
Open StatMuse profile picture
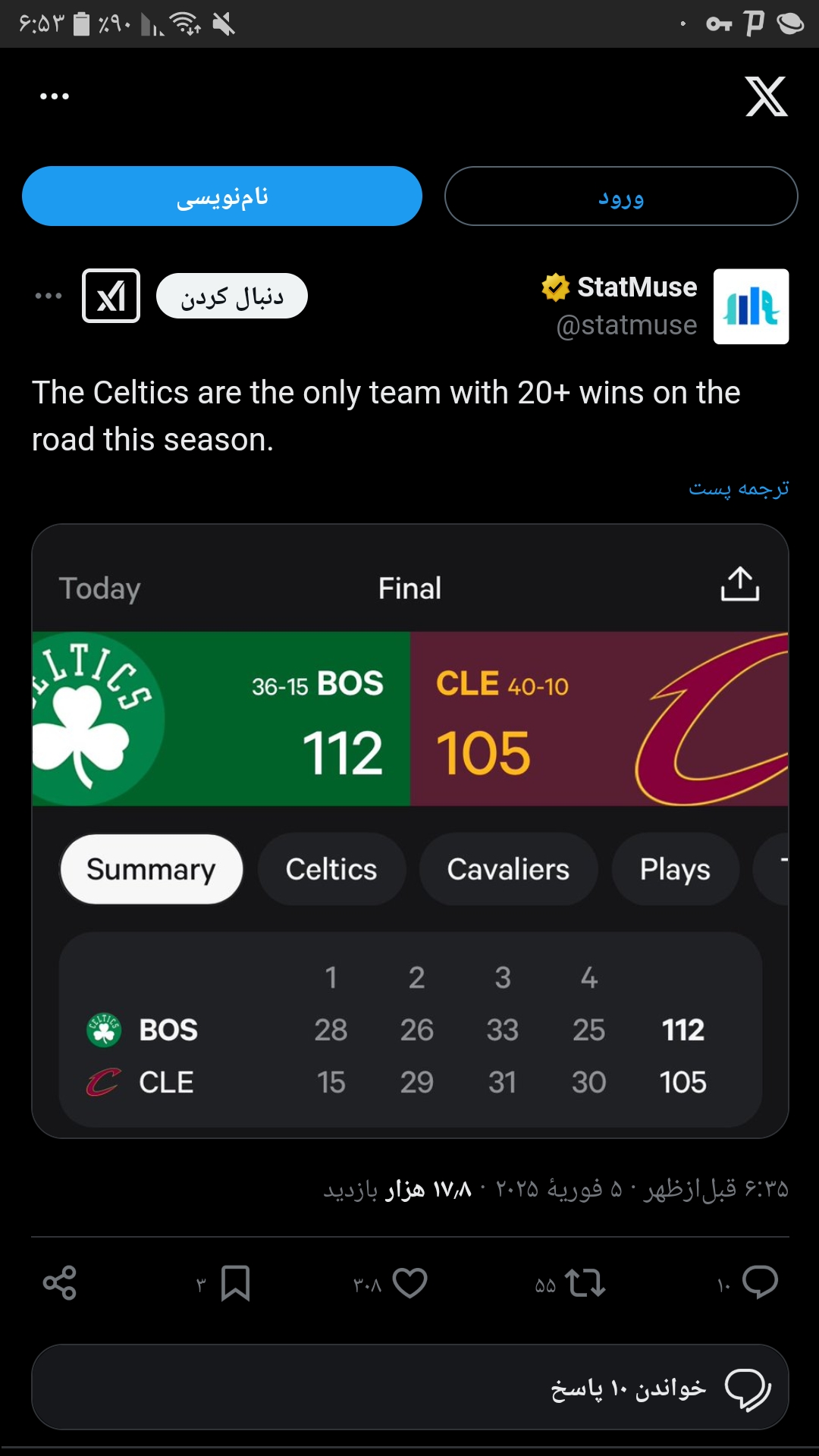pos(751,306)
